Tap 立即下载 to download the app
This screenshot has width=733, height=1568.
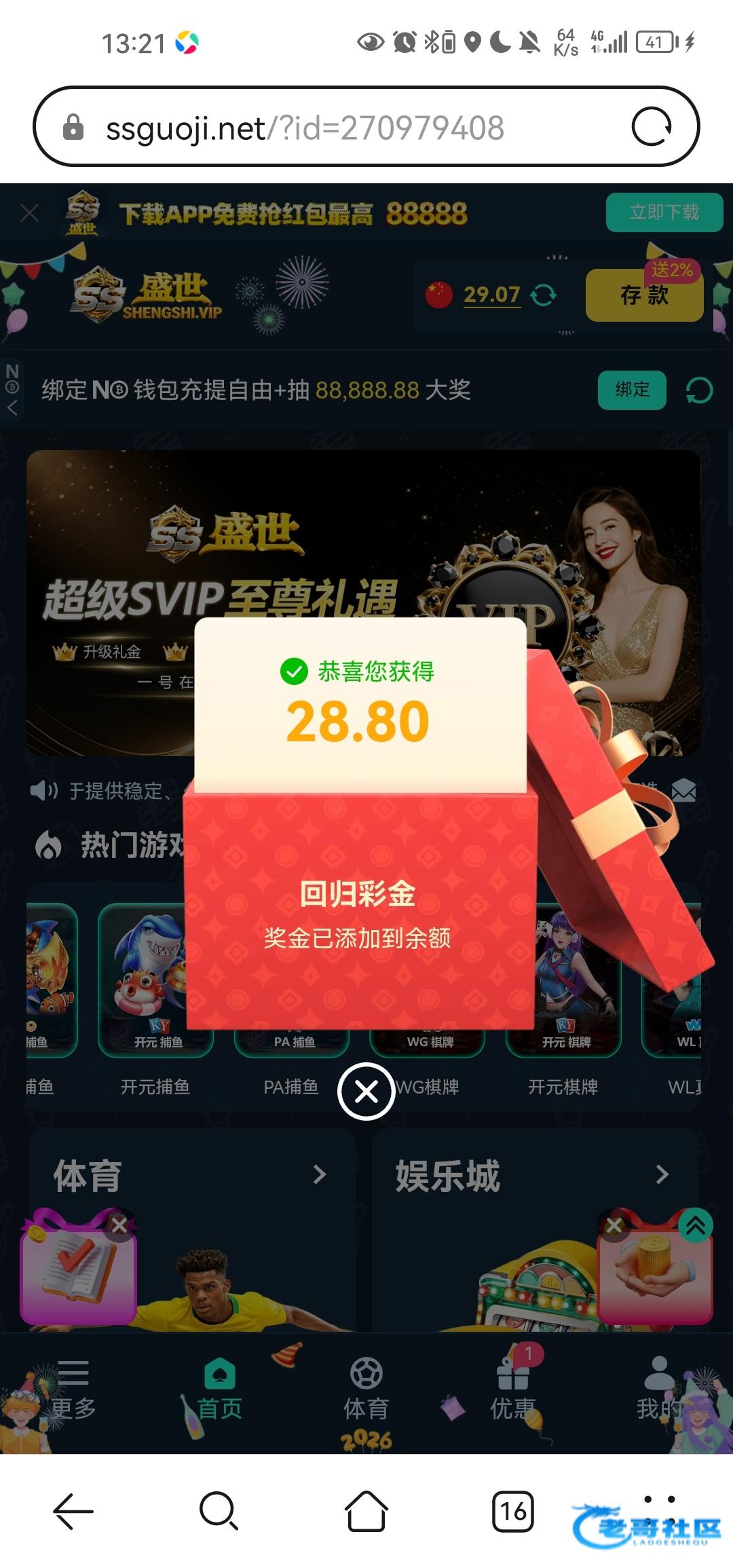pyautogui.click(x=664, y=212)
